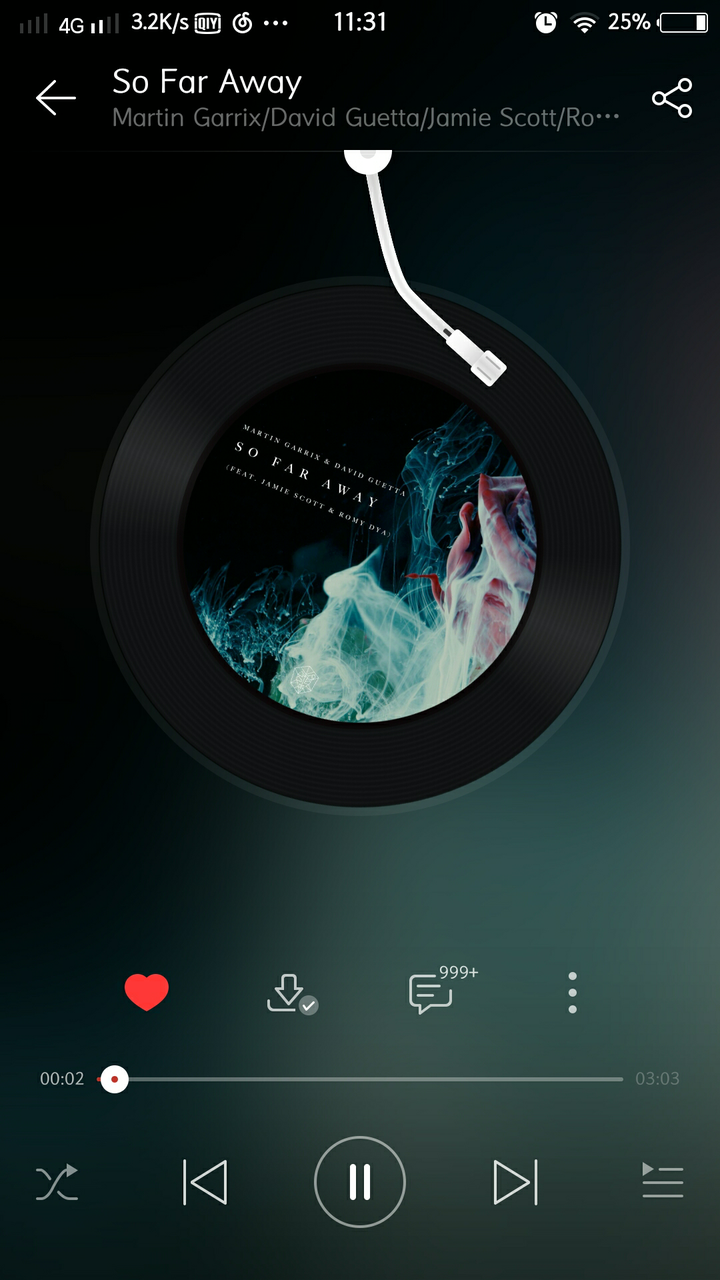
Task: Tap the playback progress bar
Action: click(370, 1080)
